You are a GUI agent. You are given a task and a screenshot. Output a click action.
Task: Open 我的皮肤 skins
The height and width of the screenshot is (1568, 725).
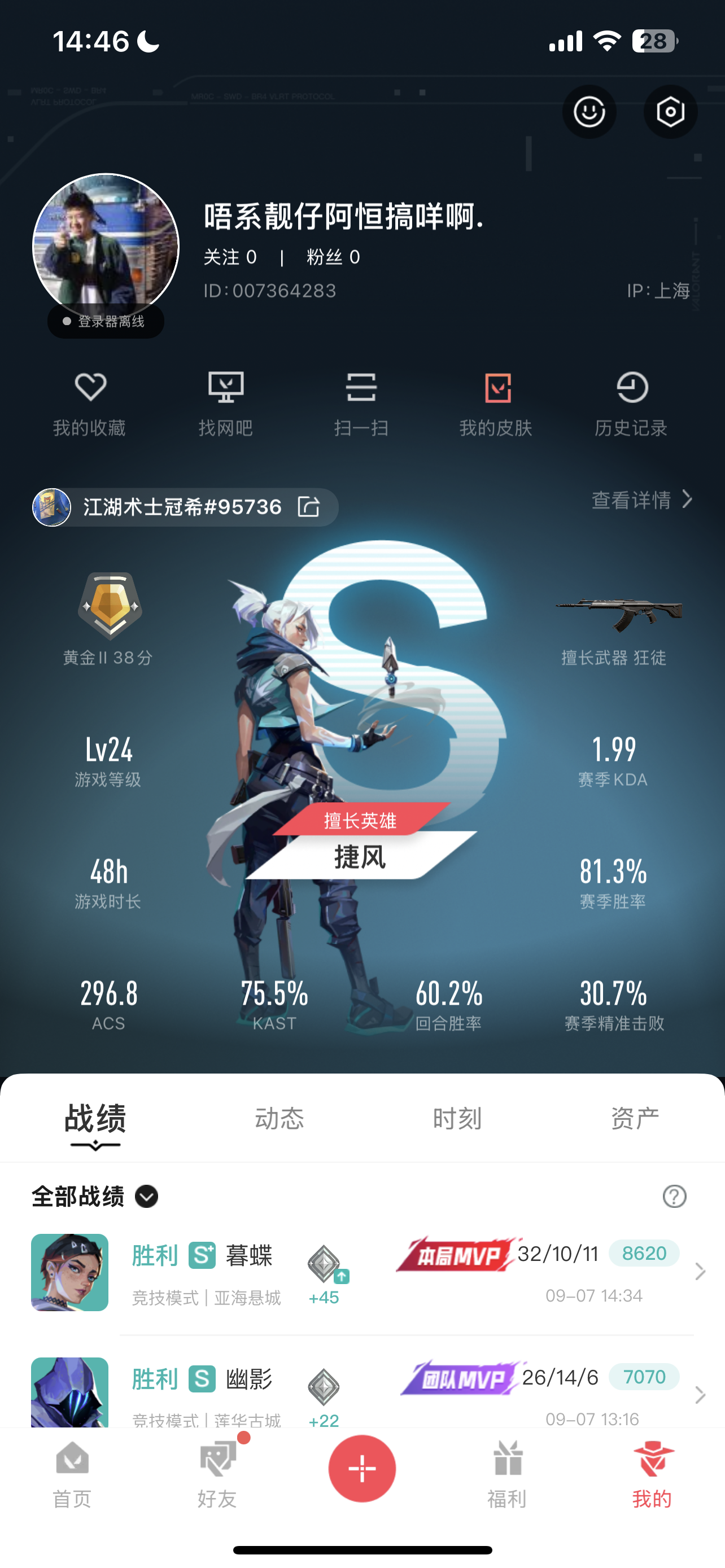coord(496,403)
